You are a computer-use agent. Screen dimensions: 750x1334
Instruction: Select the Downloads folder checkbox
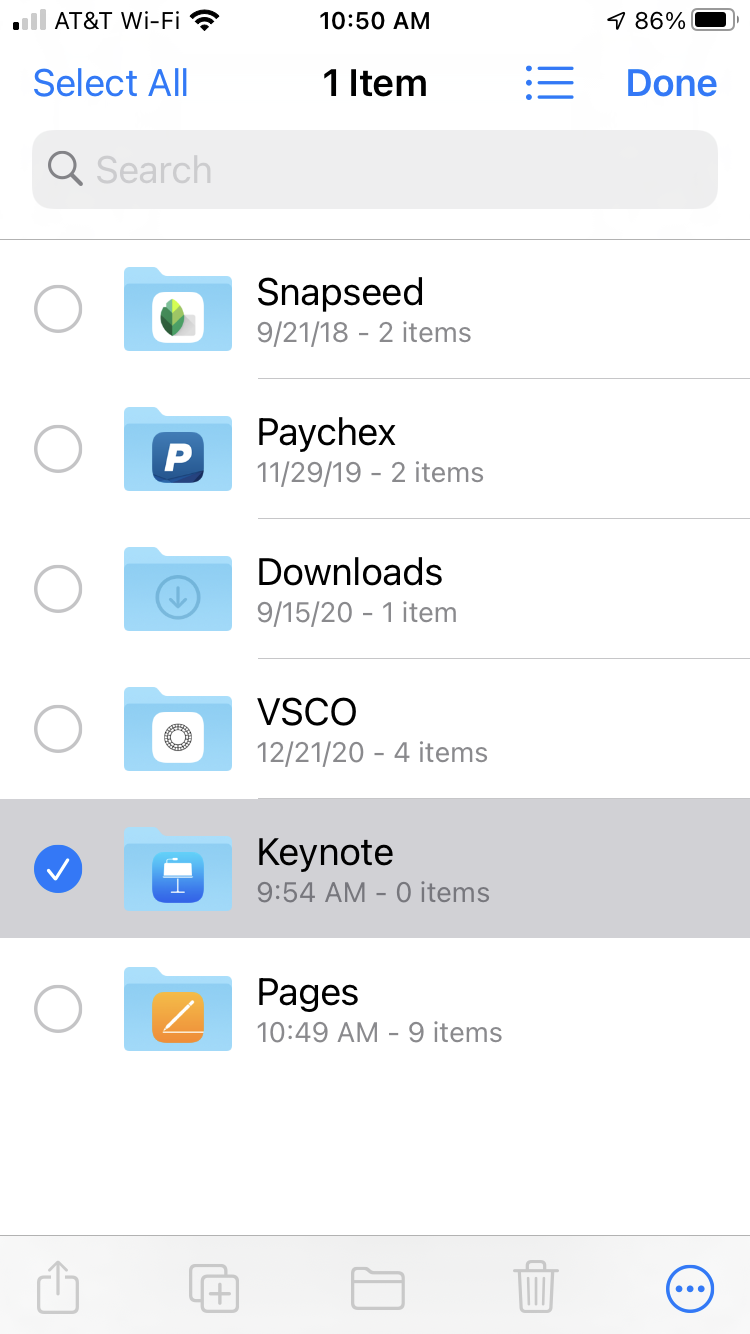coord(58,589)
